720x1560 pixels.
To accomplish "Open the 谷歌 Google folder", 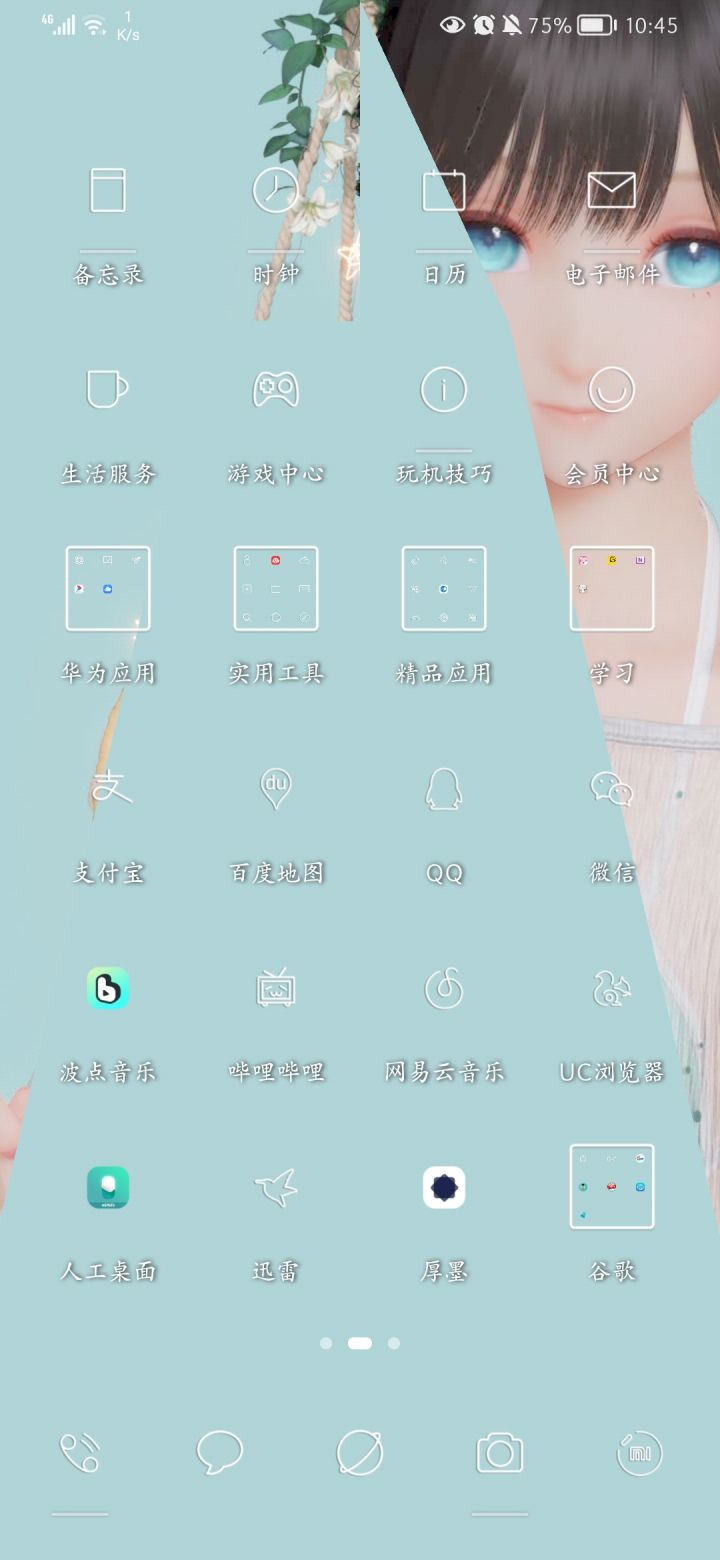I will click(611, 1187).
